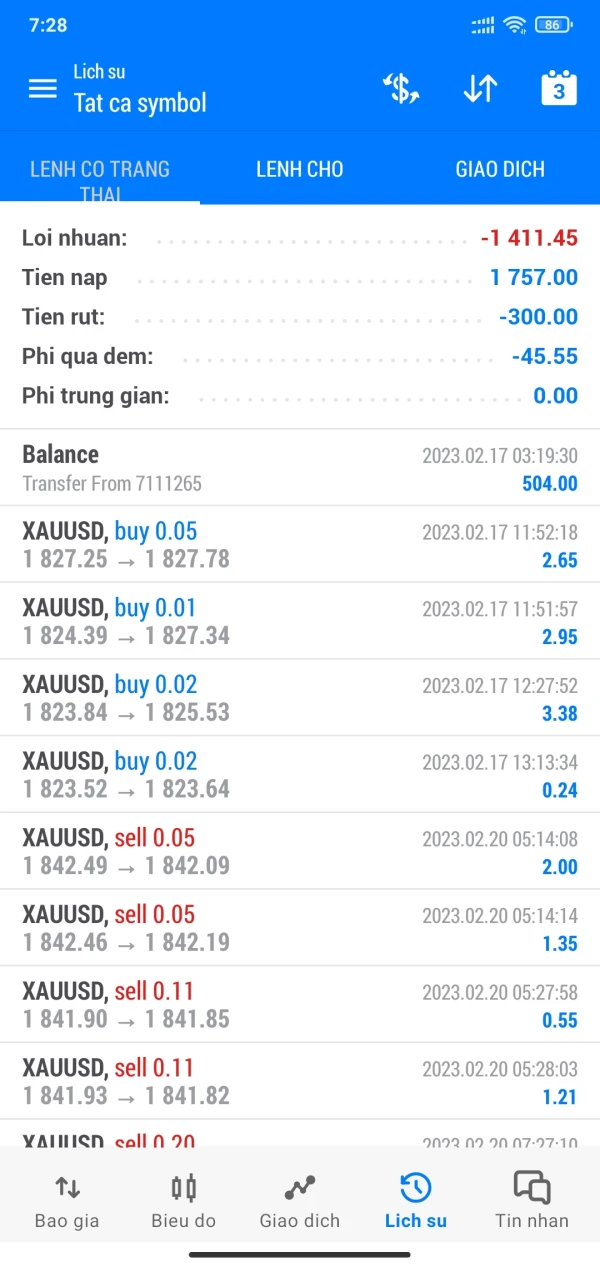
Task: Go to the Bao gia tab
Action: click(x=67, y=1201)
